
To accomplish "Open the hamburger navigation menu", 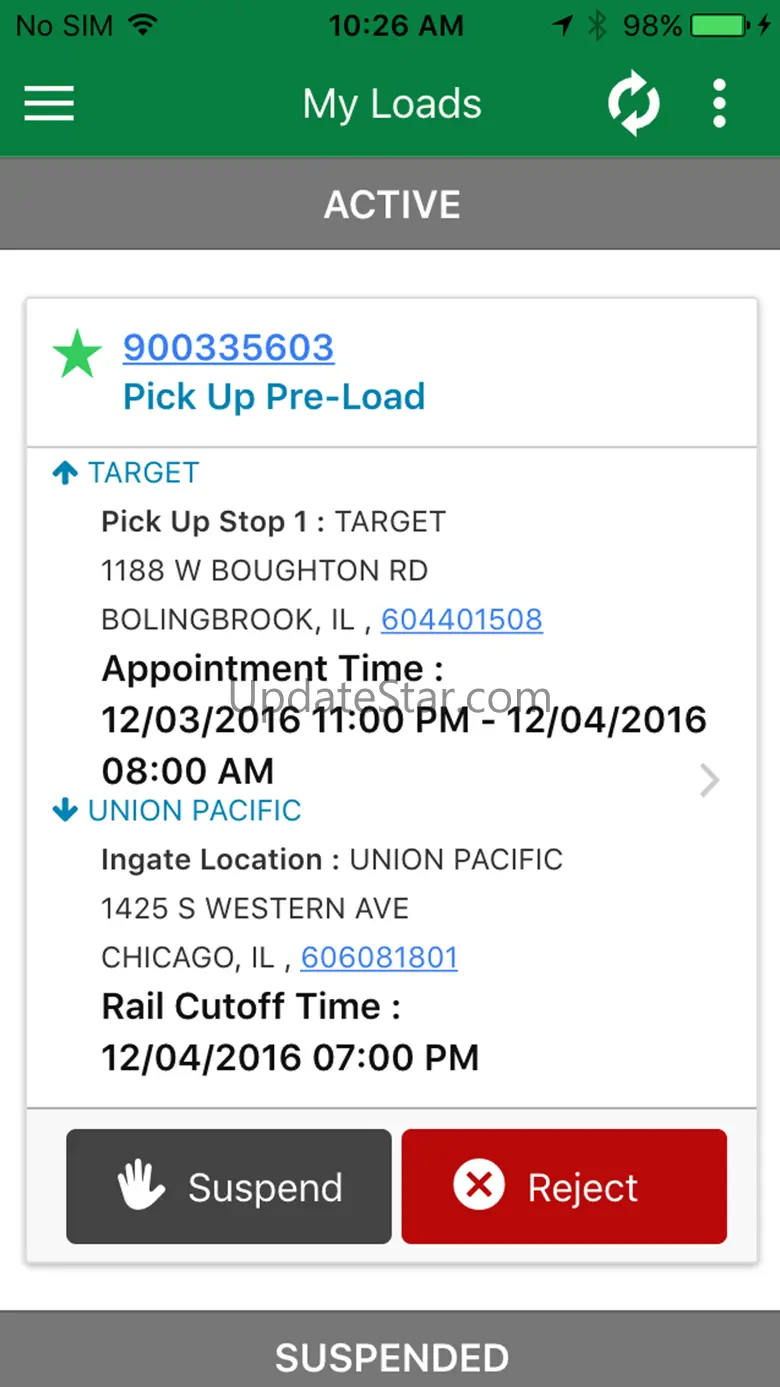I will (x=49, y=103).
